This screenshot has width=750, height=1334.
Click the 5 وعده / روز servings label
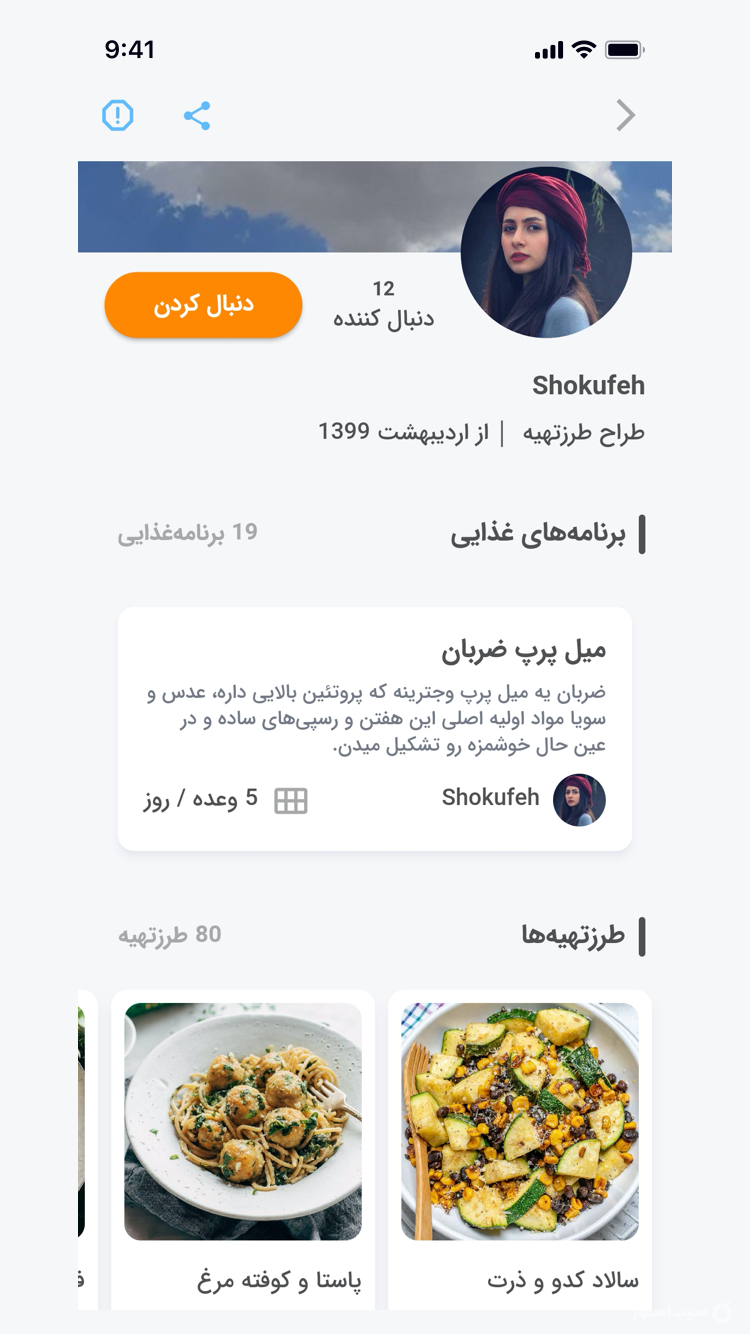click(197, 800)
